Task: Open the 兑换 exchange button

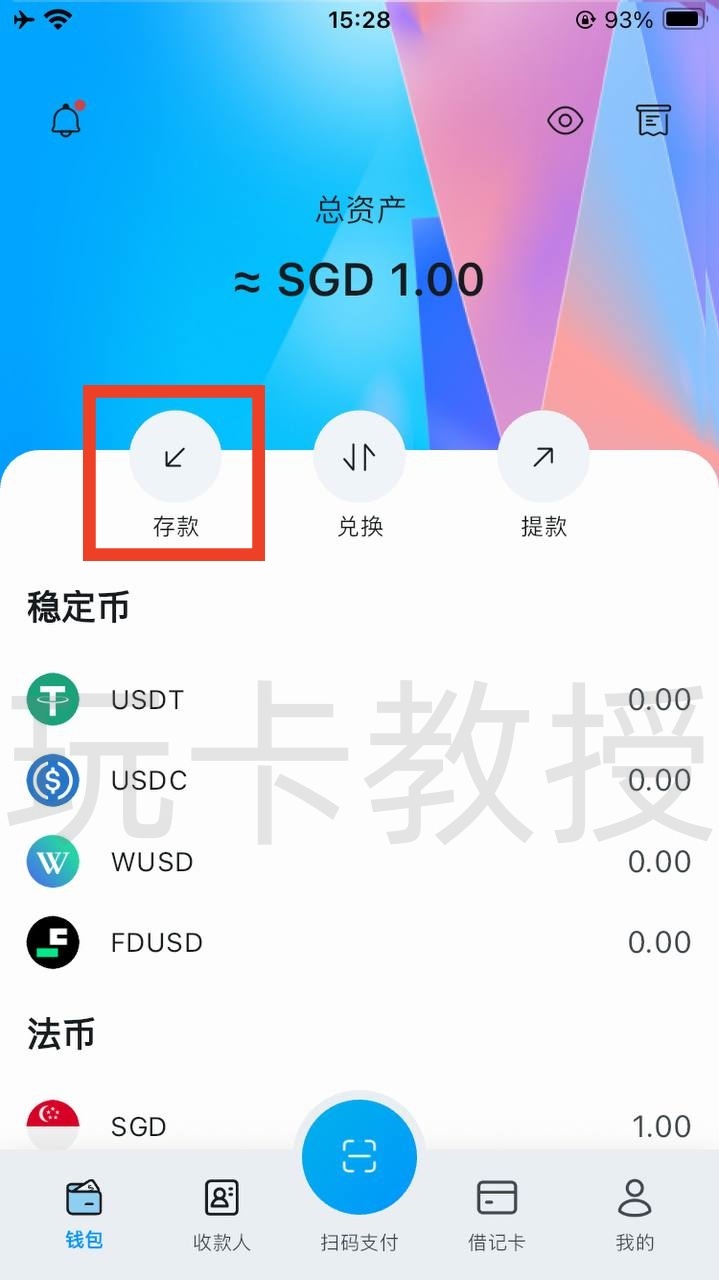Action: (x=359, y=458)
